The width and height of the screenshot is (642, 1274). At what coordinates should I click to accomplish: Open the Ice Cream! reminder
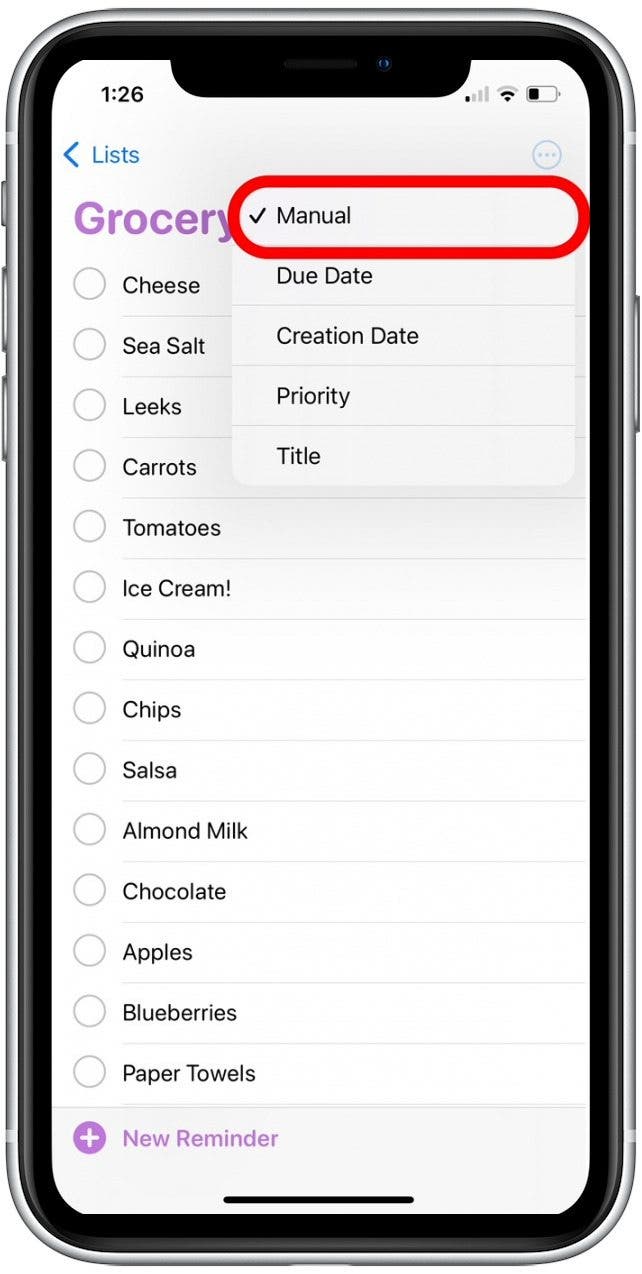coord(177,588)
